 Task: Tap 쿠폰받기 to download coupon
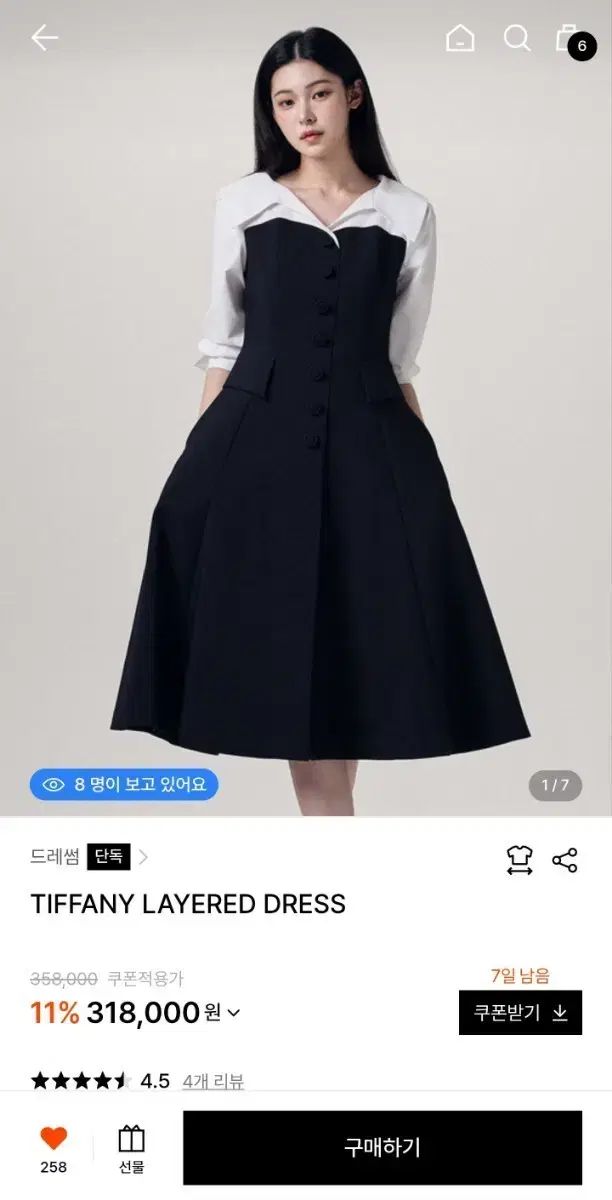[520, 1012]
